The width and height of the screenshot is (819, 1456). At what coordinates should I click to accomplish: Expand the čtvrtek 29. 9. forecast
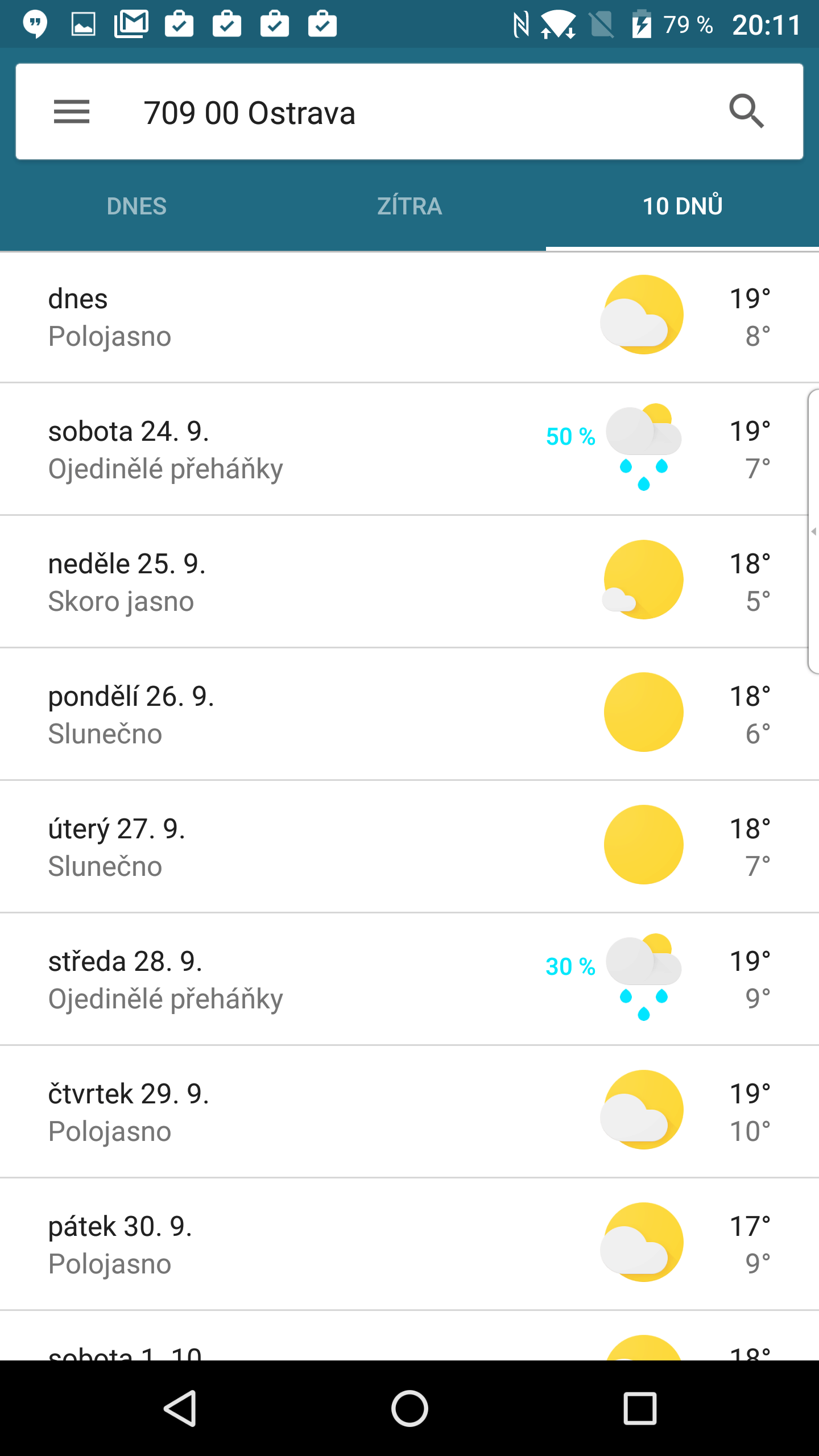(x=409, y=1112)
